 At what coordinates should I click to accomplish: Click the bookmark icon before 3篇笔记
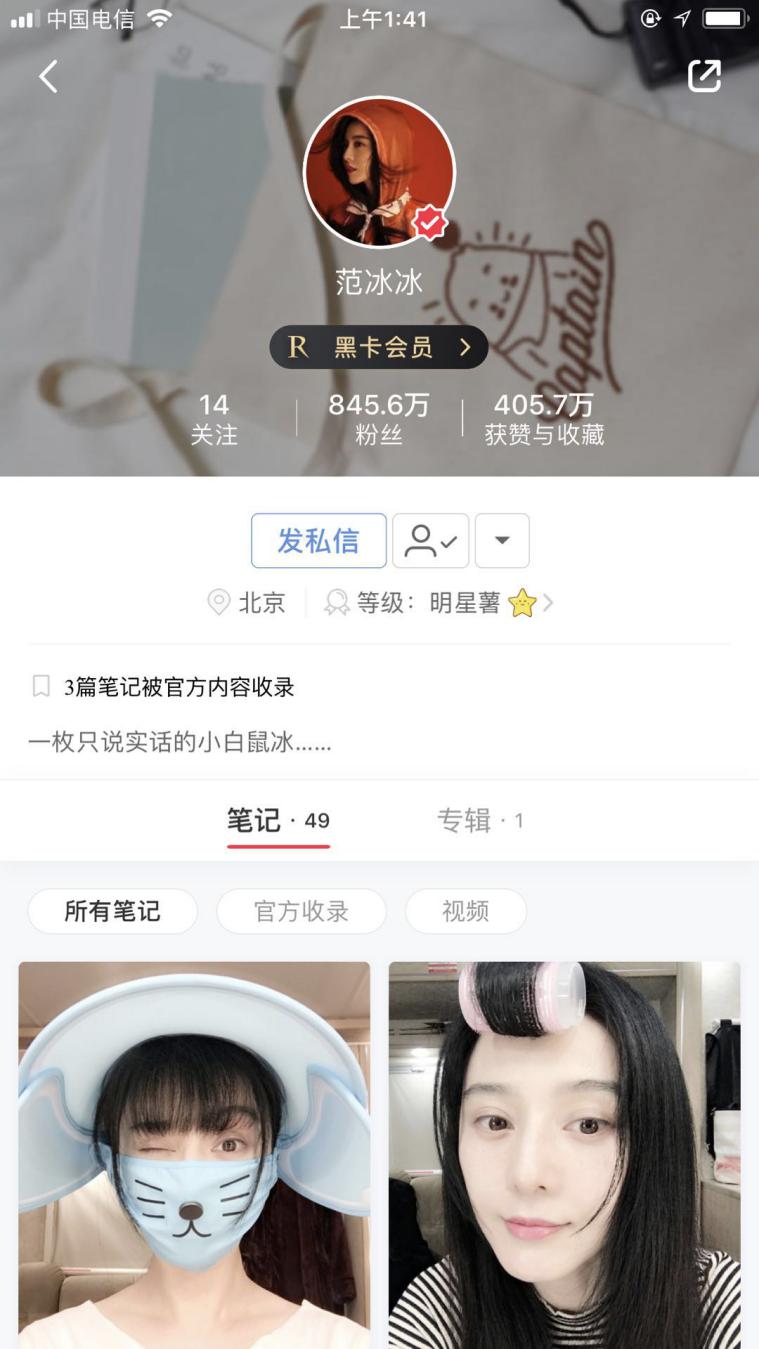pos(41,686)
